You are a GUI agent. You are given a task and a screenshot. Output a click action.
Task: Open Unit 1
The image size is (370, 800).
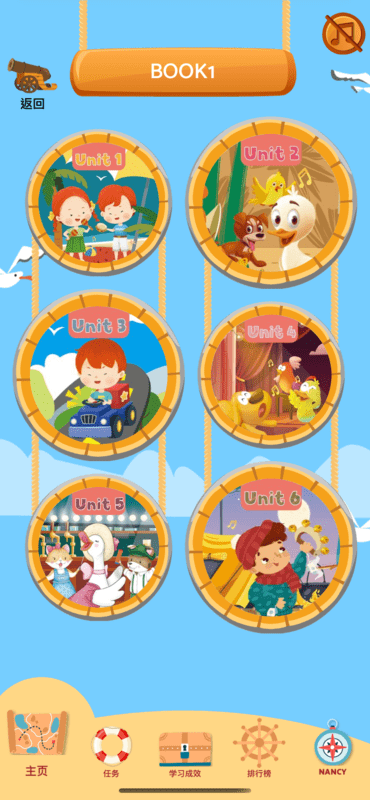coord(99,203)
